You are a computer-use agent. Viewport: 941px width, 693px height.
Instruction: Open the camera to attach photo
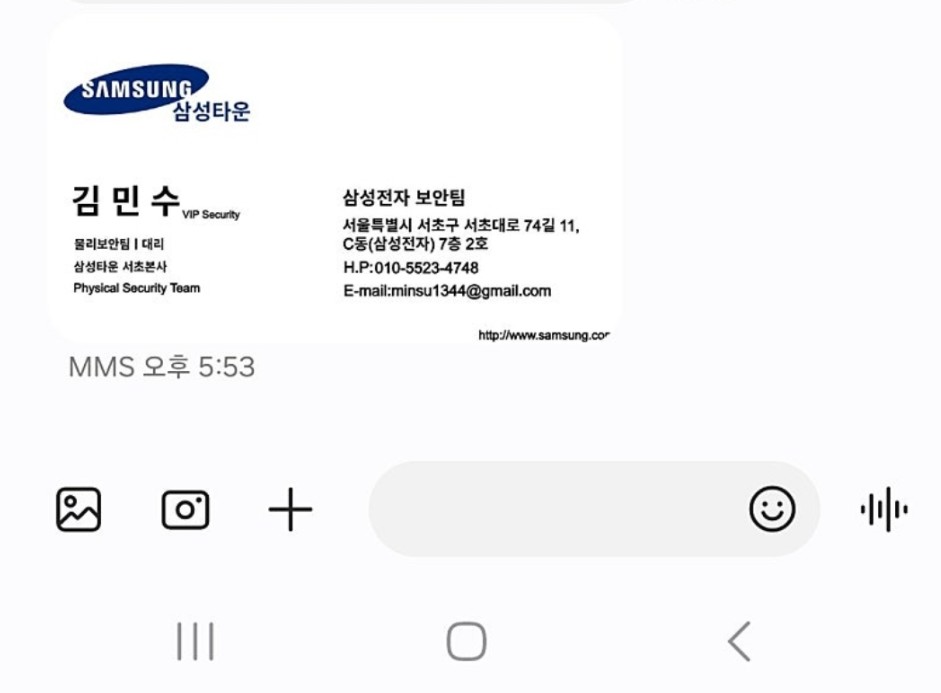pos(185,510)
